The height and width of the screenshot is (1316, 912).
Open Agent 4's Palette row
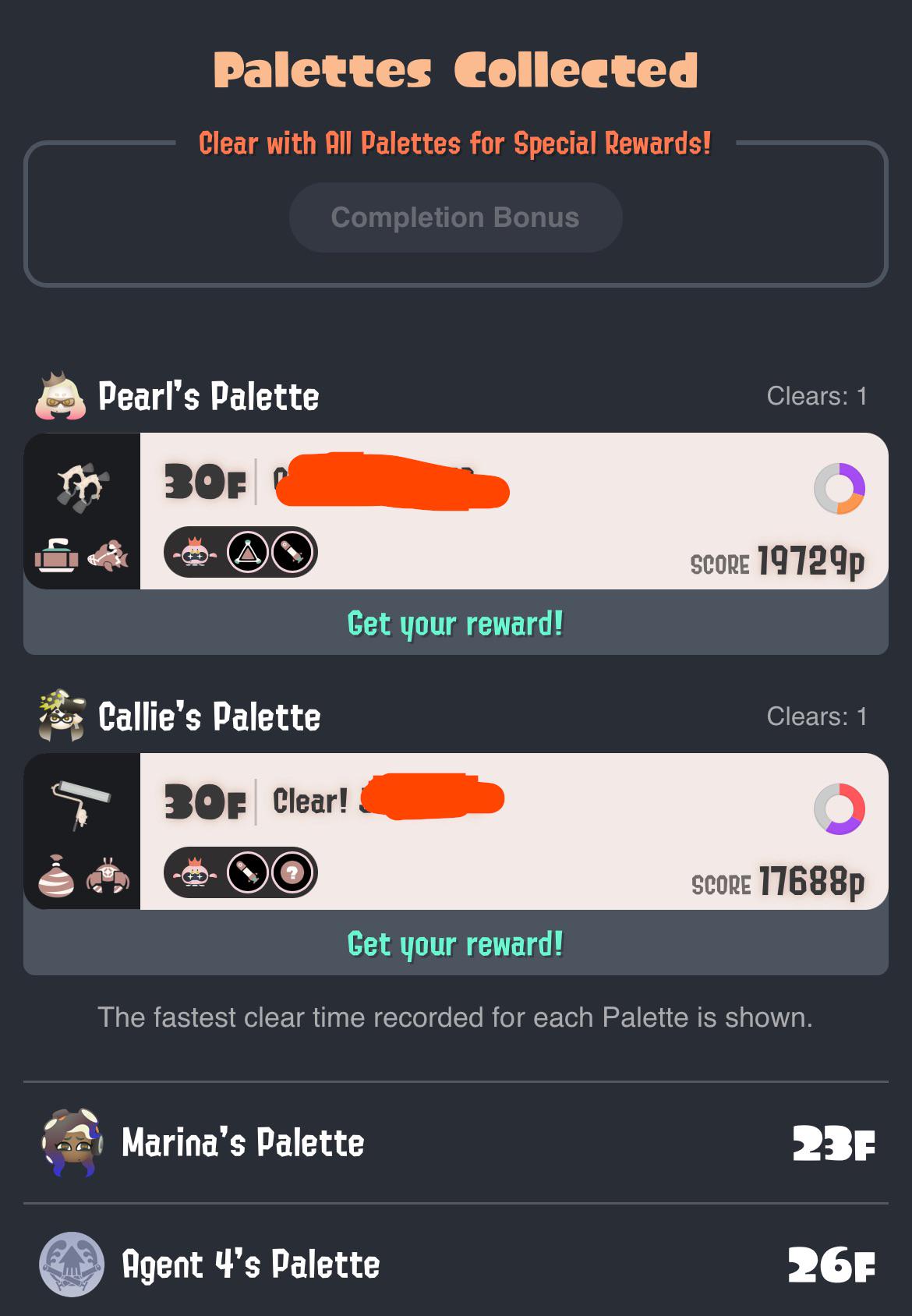click(x=455, y=1265)
